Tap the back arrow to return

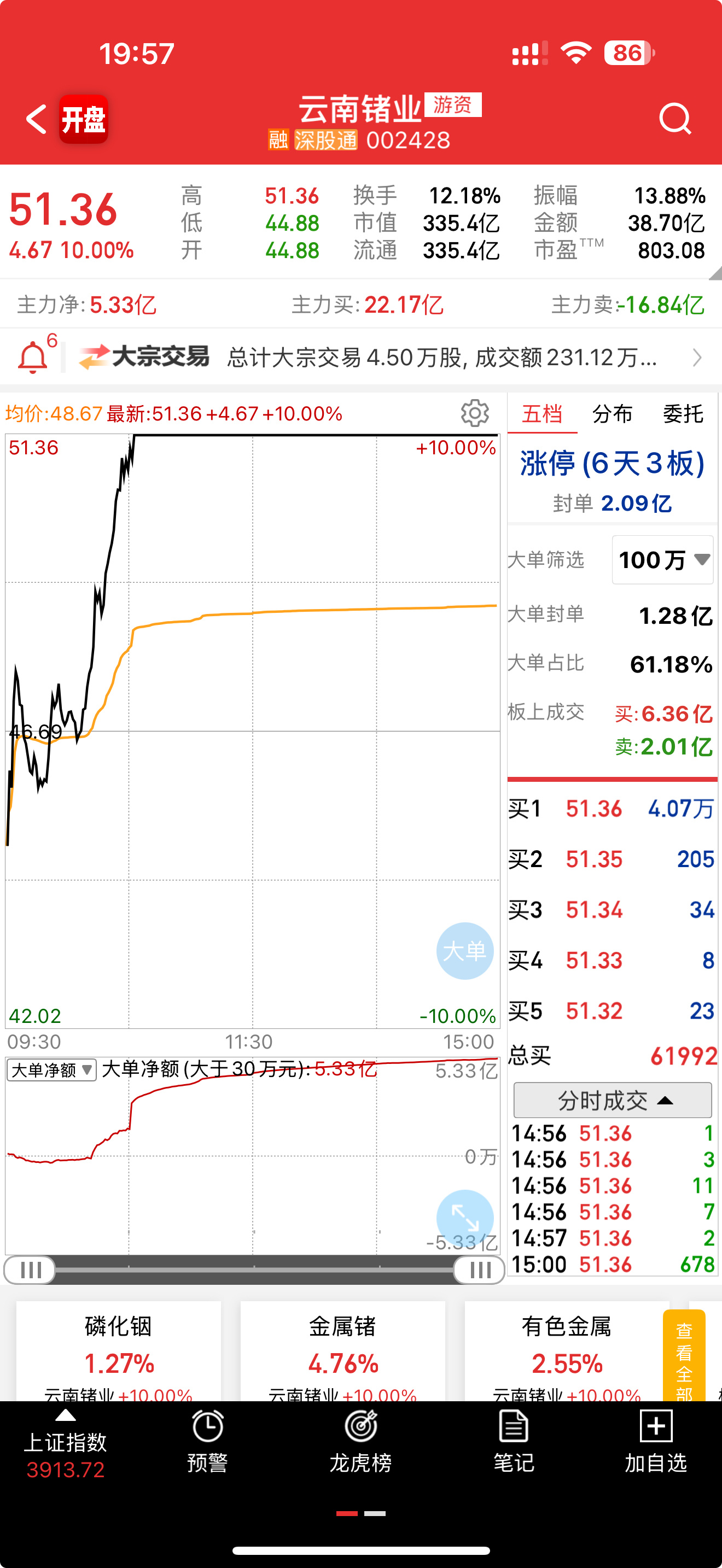point(36,119)
